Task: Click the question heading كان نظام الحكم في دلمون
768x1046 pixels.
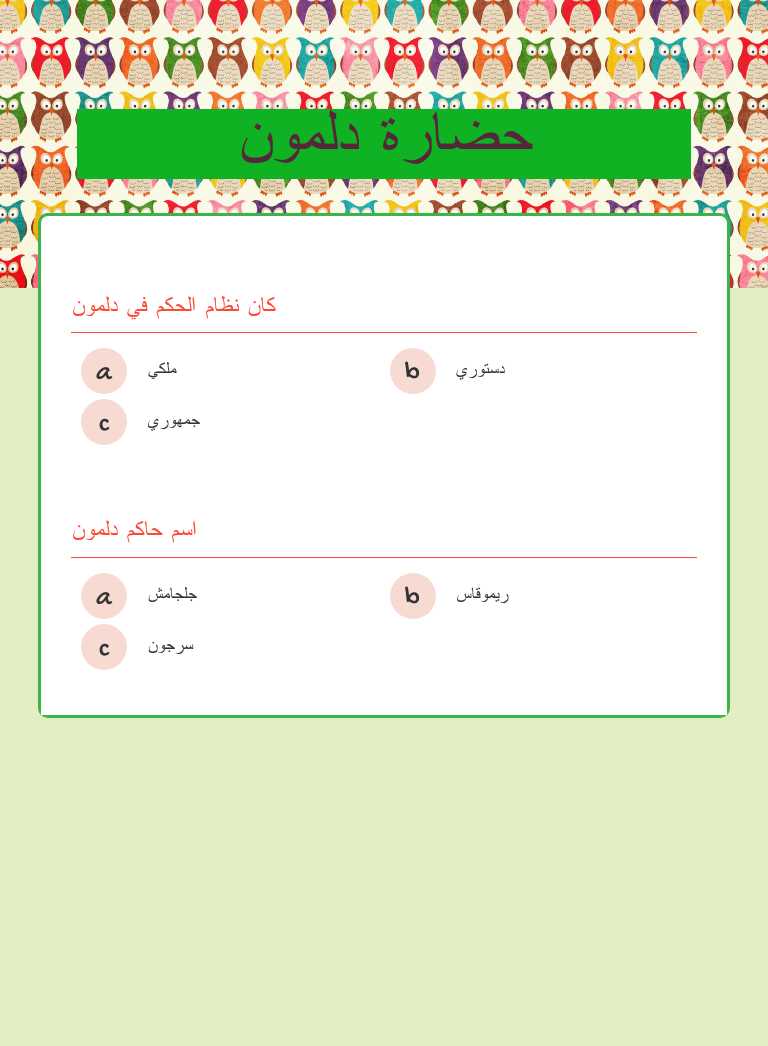Action: (x=173, y=305)
